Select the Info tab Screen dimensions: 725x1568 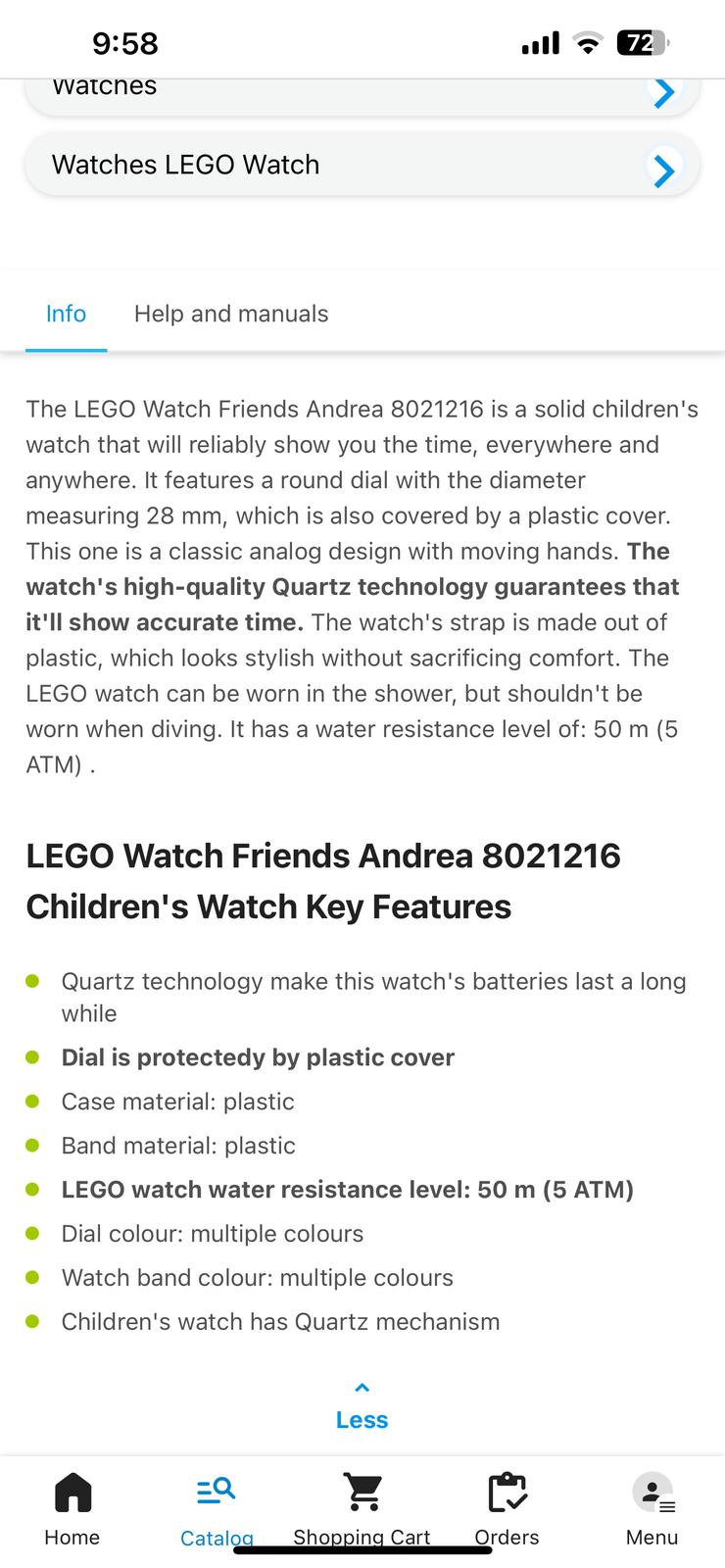point(66,314)
